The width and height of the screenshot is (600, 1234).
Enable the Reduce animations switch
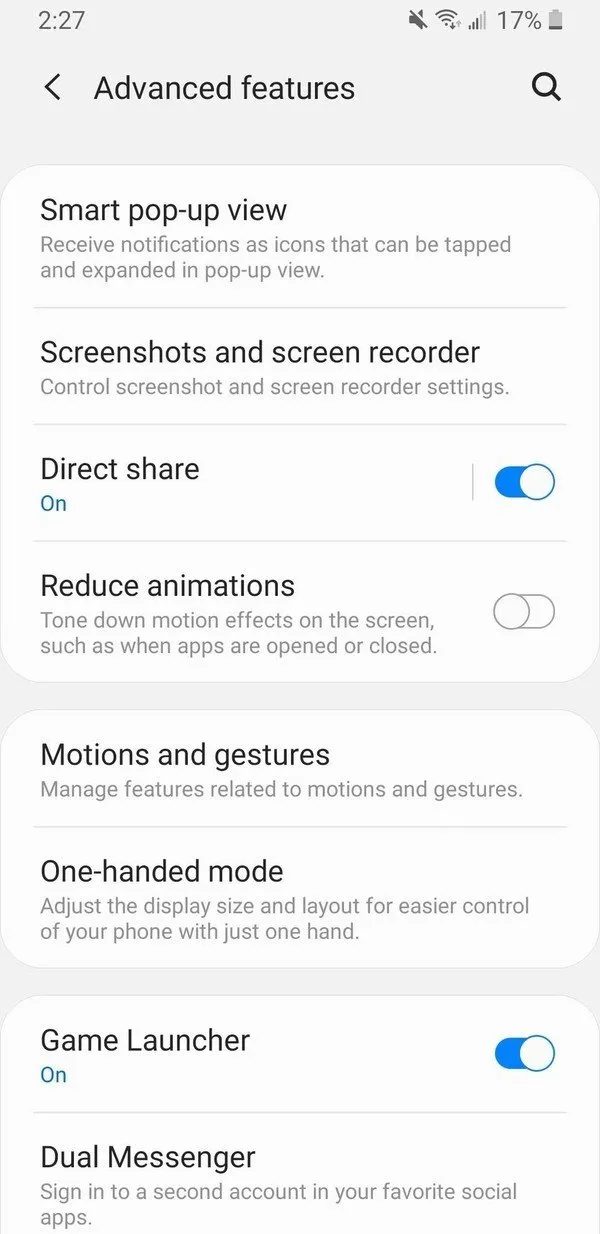tap(524, 612)
